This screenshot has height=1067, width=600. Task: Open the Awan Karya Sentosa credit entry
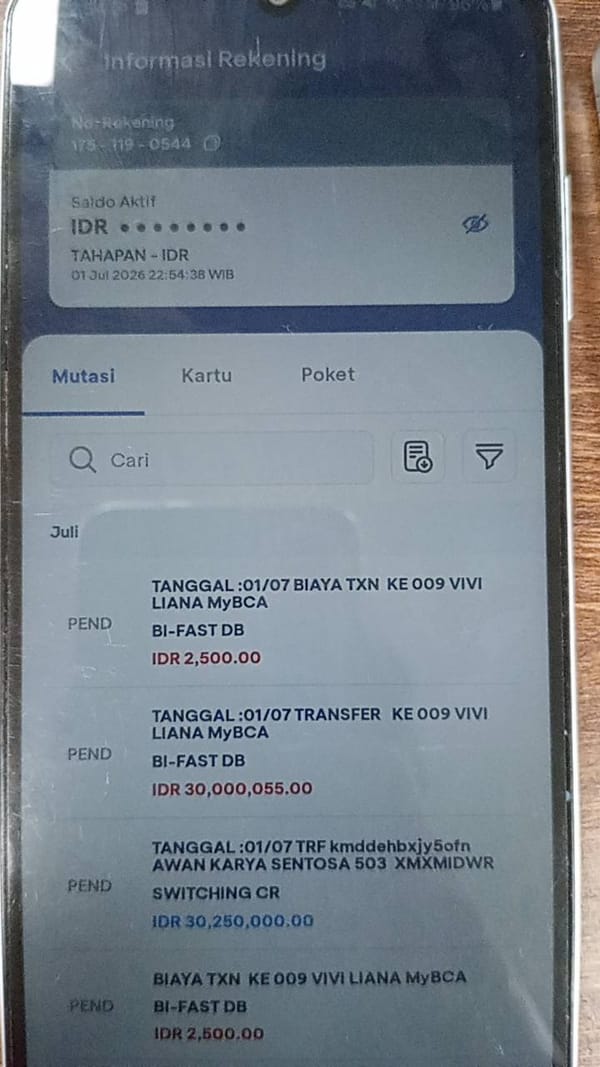pyautogui.click(x=286, y=885)
